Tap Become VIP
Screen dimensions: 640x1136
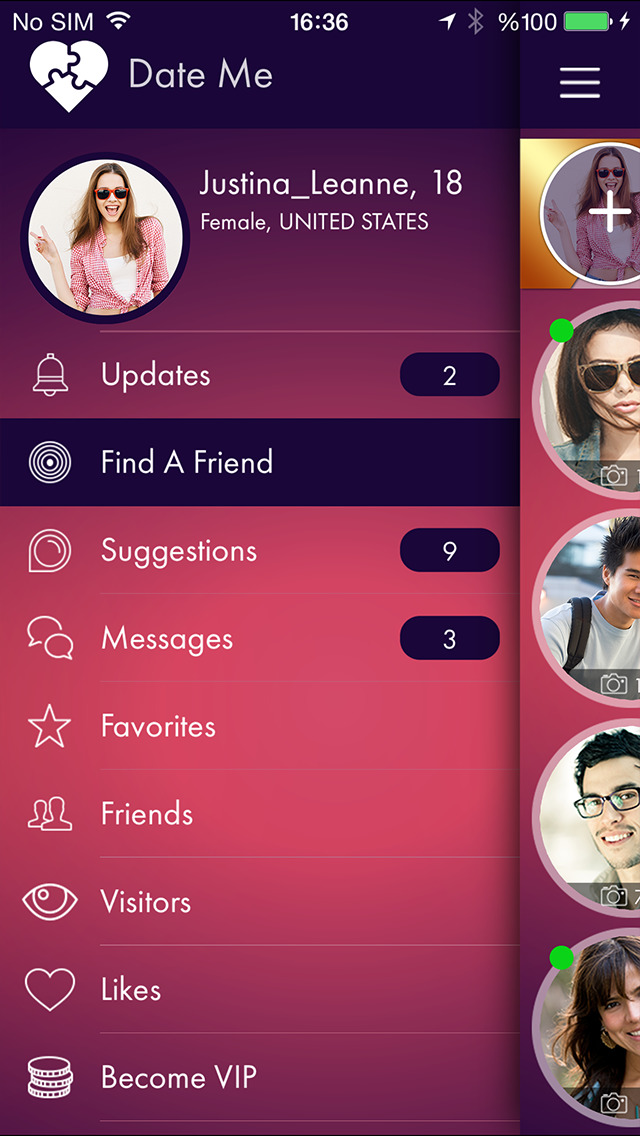pyautogui.click(x=259, y=1077)
